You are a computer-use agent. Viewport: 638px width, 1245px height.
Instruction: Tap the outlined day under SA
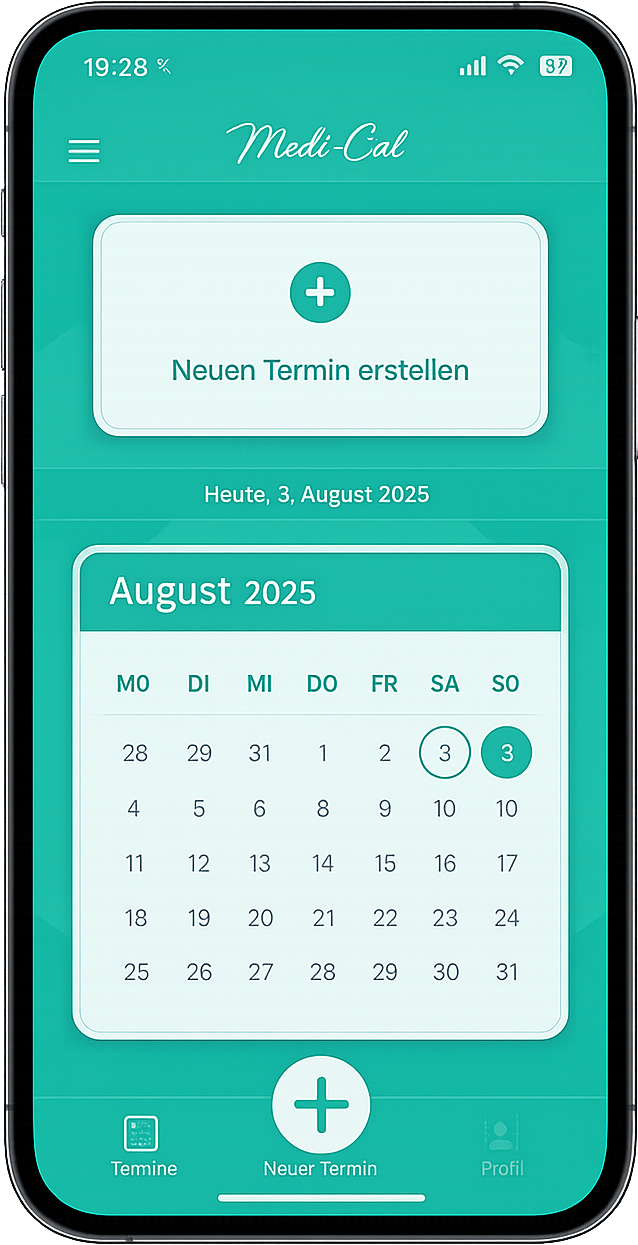coord(444,753)
